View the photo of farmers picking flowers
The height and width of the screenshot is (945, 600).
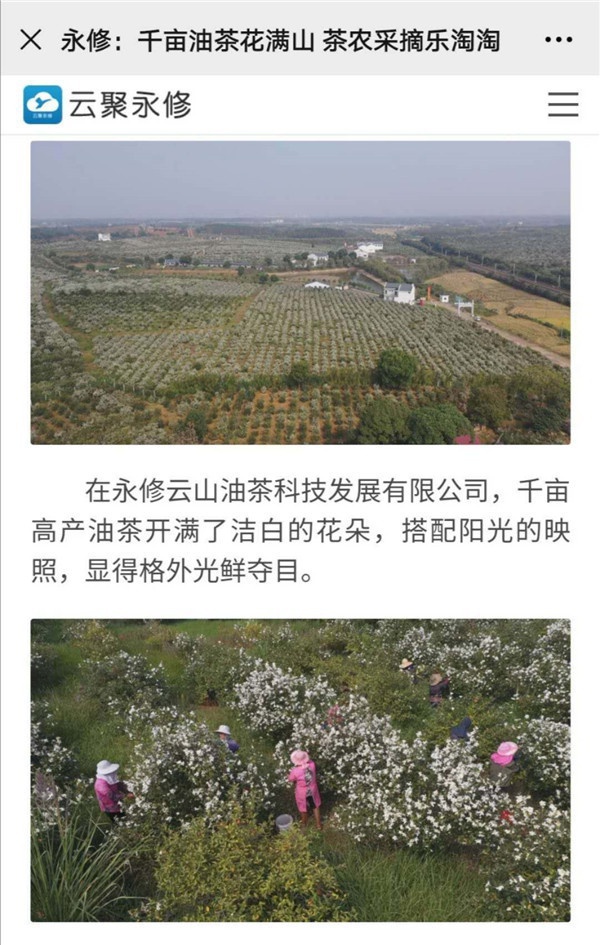pyautogui.click(x=300, y=769)
